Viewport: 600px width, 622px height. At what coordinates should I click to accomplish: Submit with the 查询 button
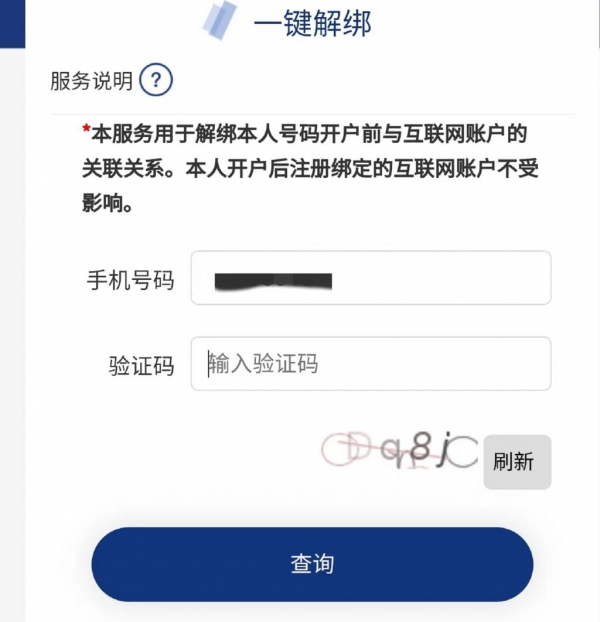point(312,564)
